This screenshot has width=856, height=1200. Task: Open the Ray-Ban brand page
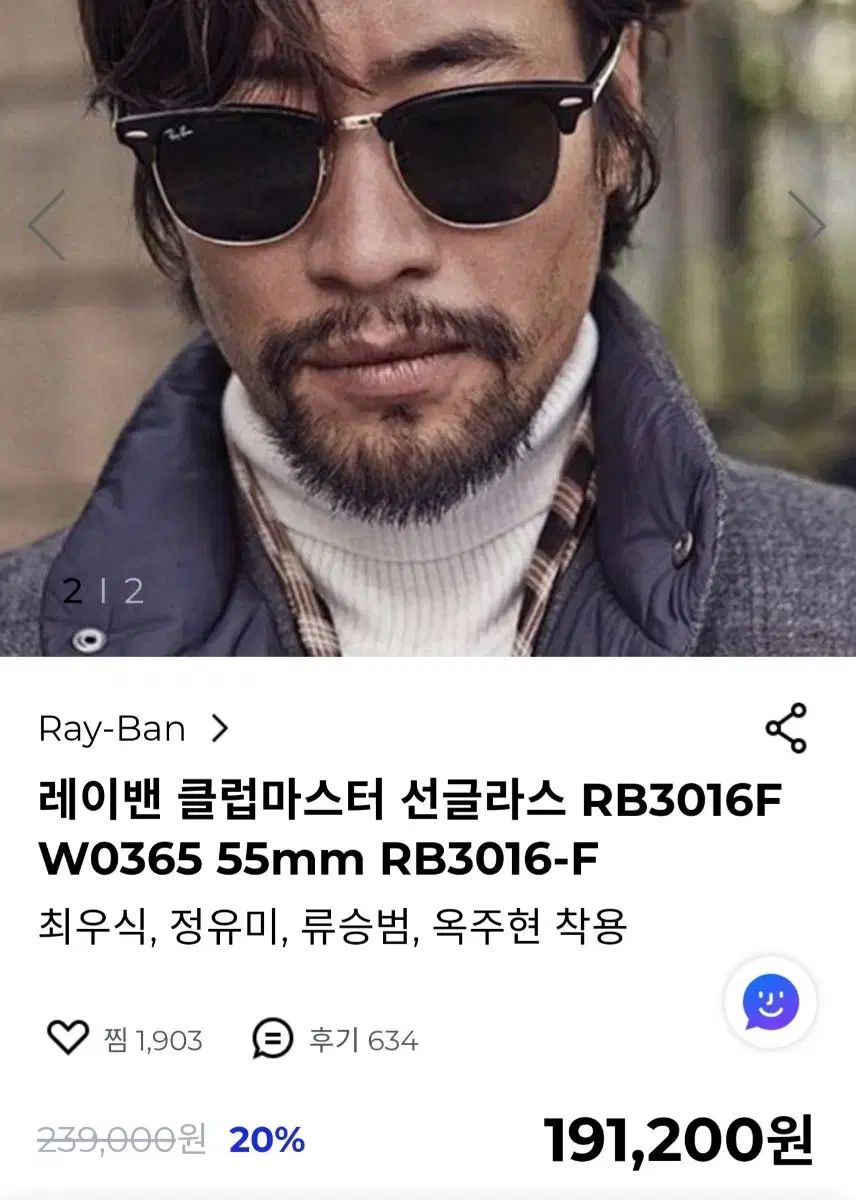(133, 729)
